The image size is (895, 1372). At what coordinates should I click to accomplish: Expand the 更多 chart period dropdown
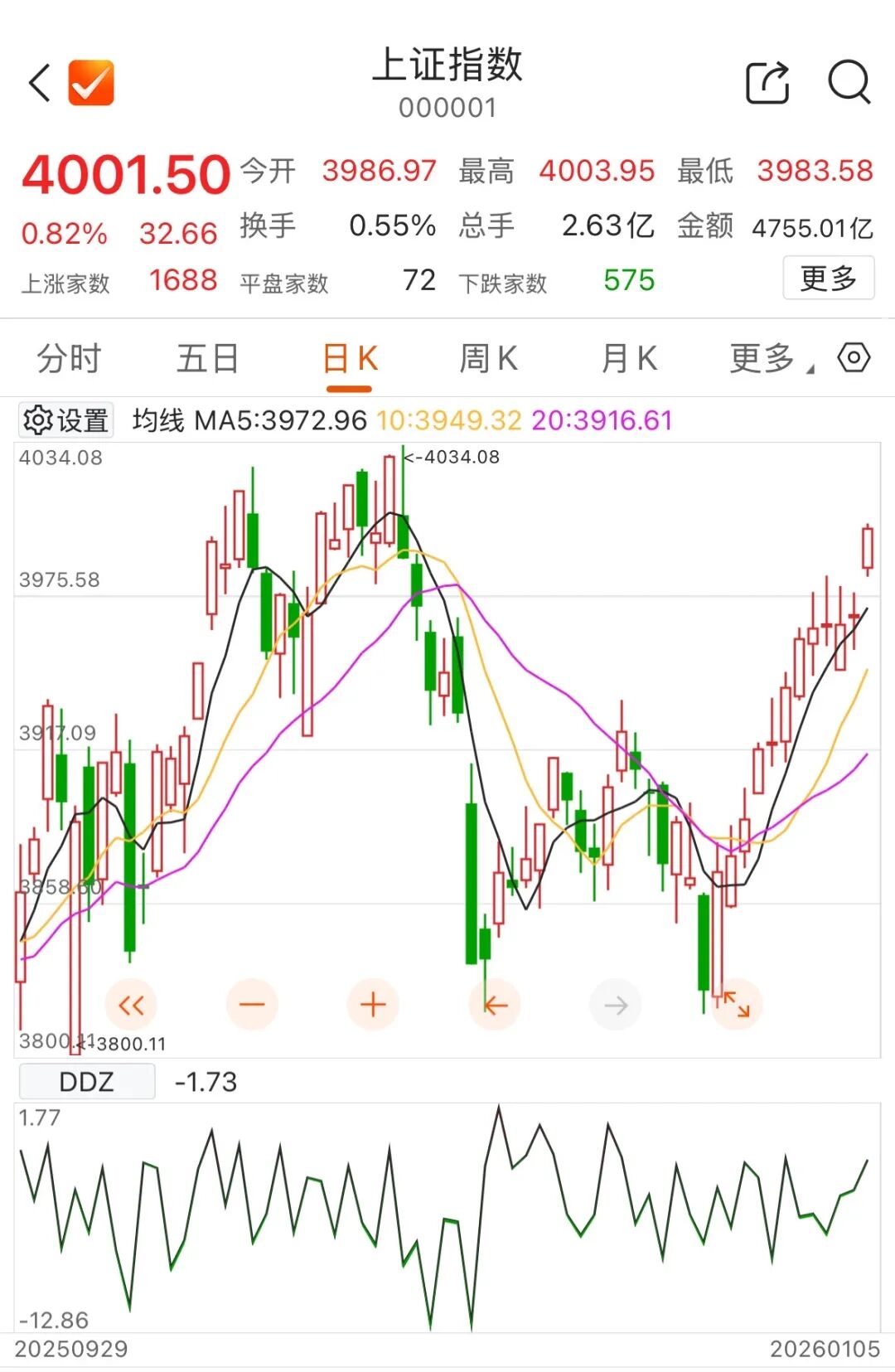(768, 359)
